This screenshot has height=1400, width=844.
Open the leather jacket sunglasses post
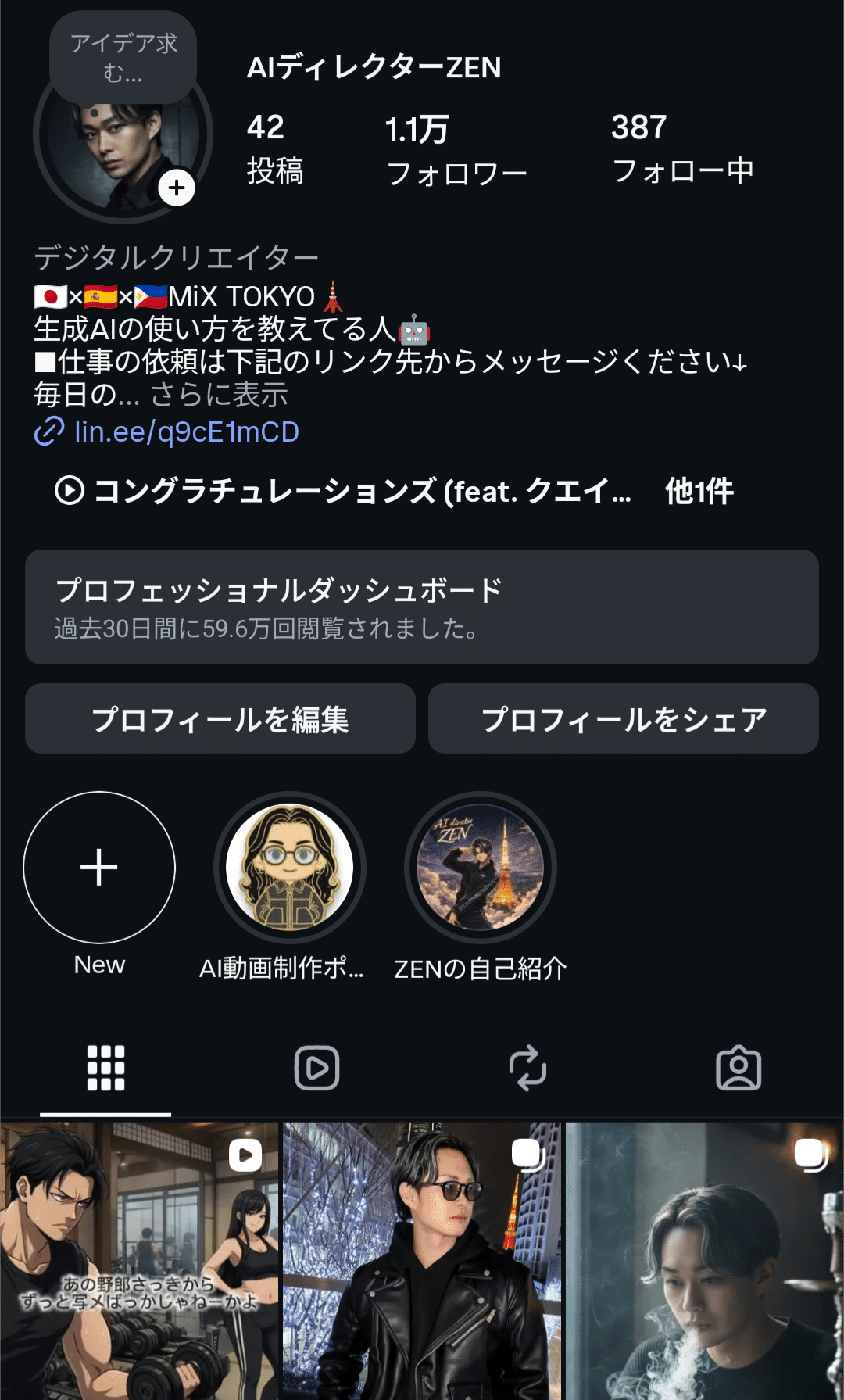(422, 1260)
